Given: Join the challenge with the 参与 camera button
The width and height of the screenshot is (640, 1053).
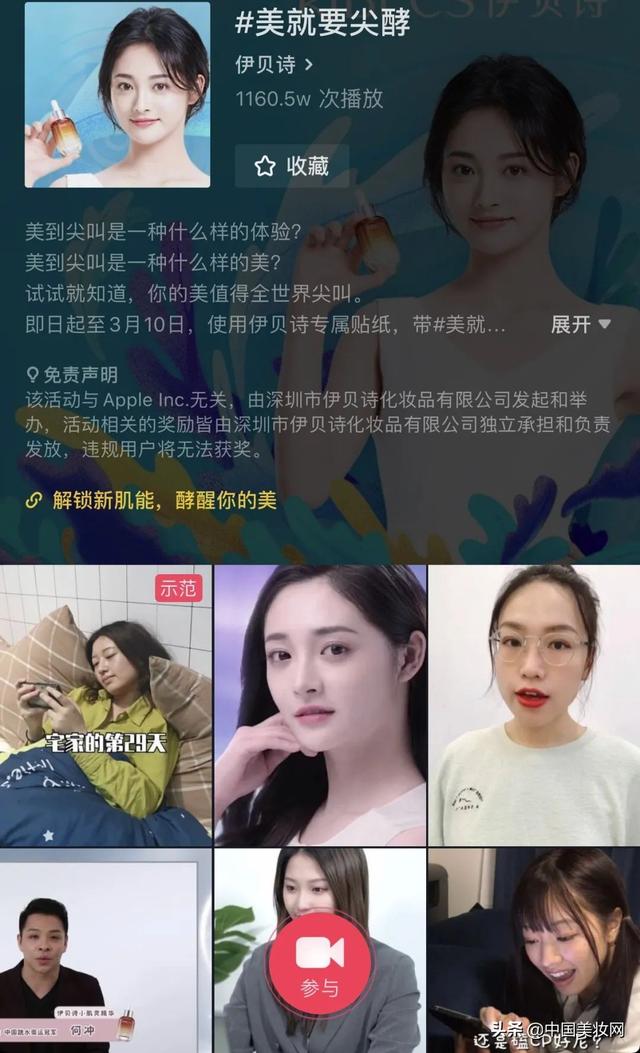Looking at the screenshot, I should point(320,962).
